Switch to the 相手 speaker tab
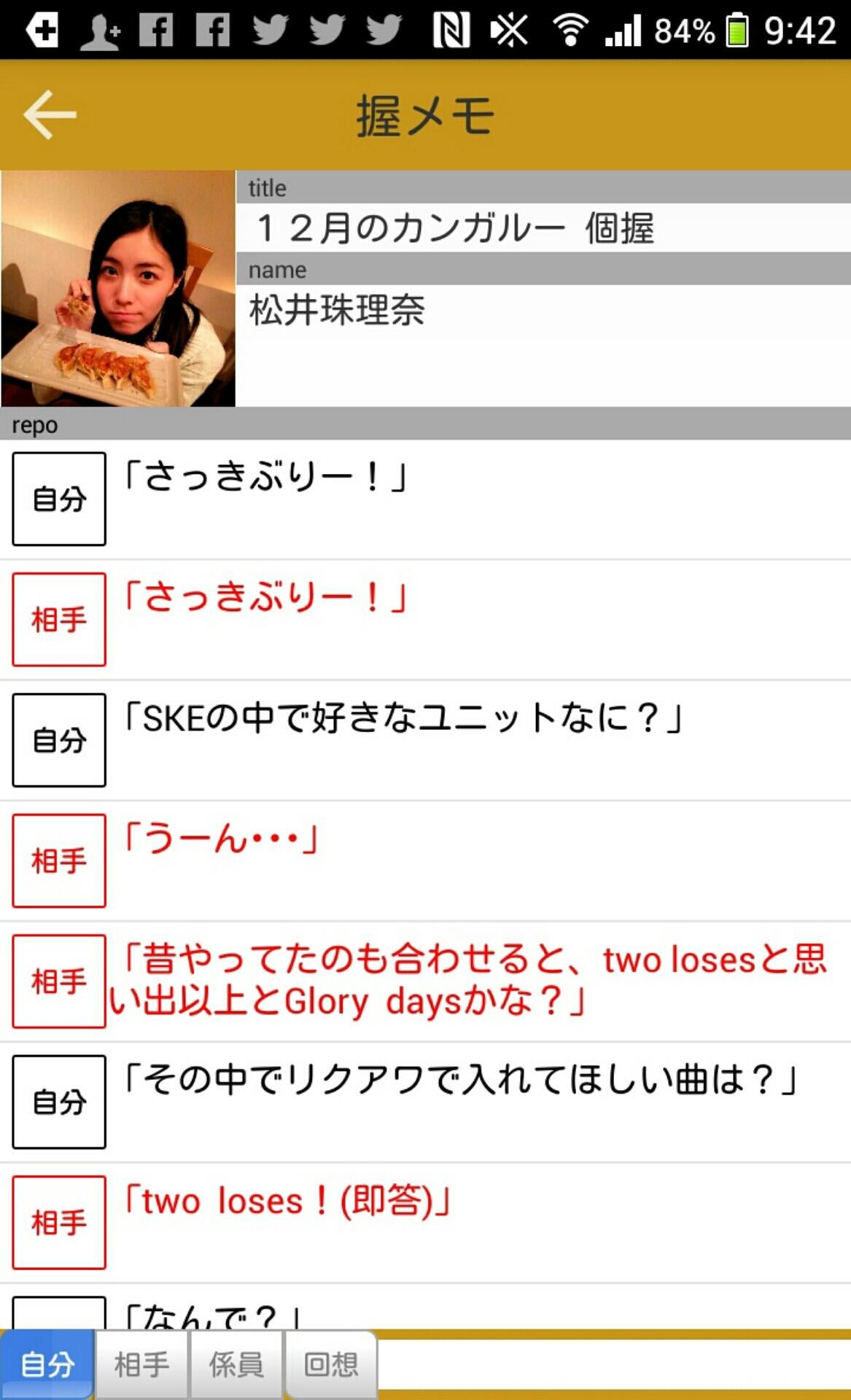 pyautogui.click(x=141, y=1364)
